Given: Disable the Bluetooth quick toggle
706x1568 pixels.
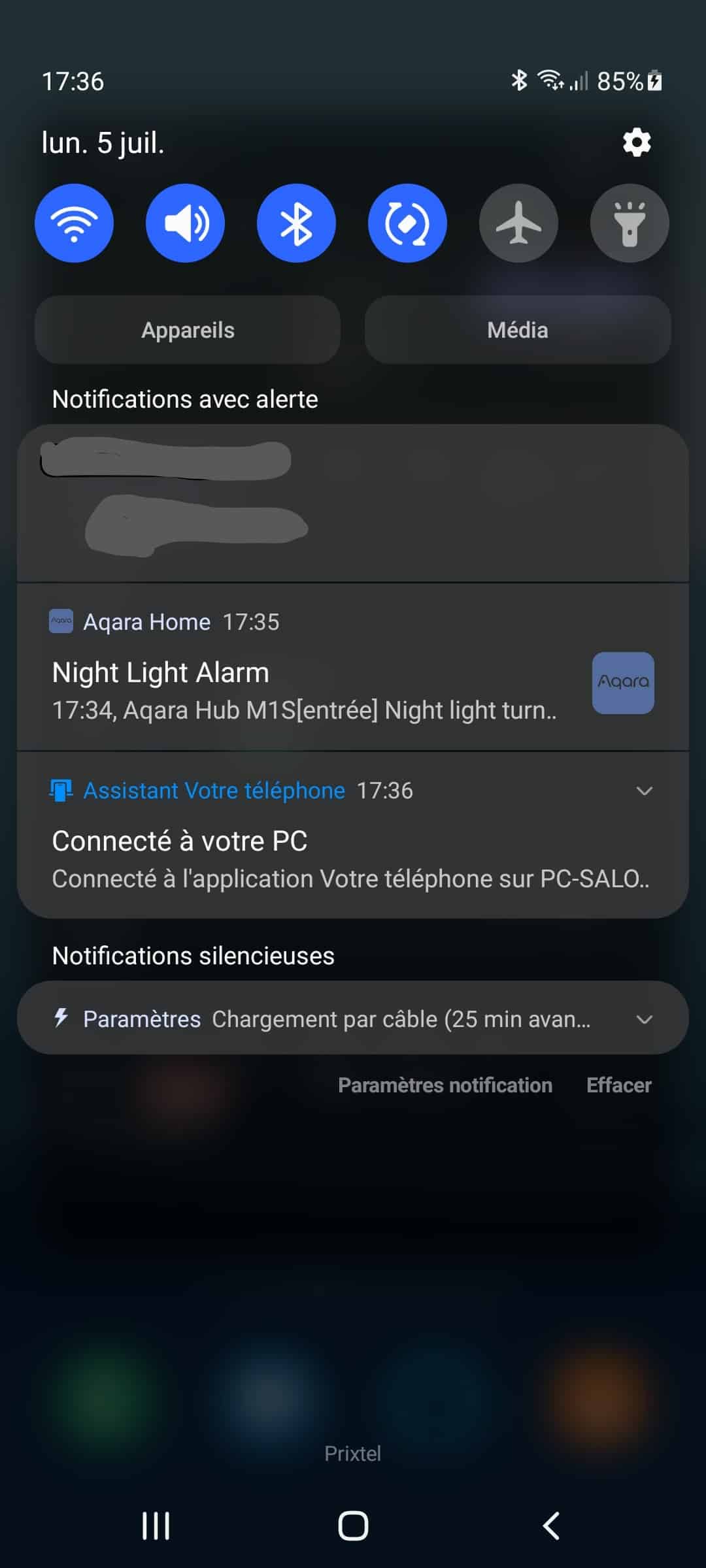Looking at the screenshot, I should point(296,223).
